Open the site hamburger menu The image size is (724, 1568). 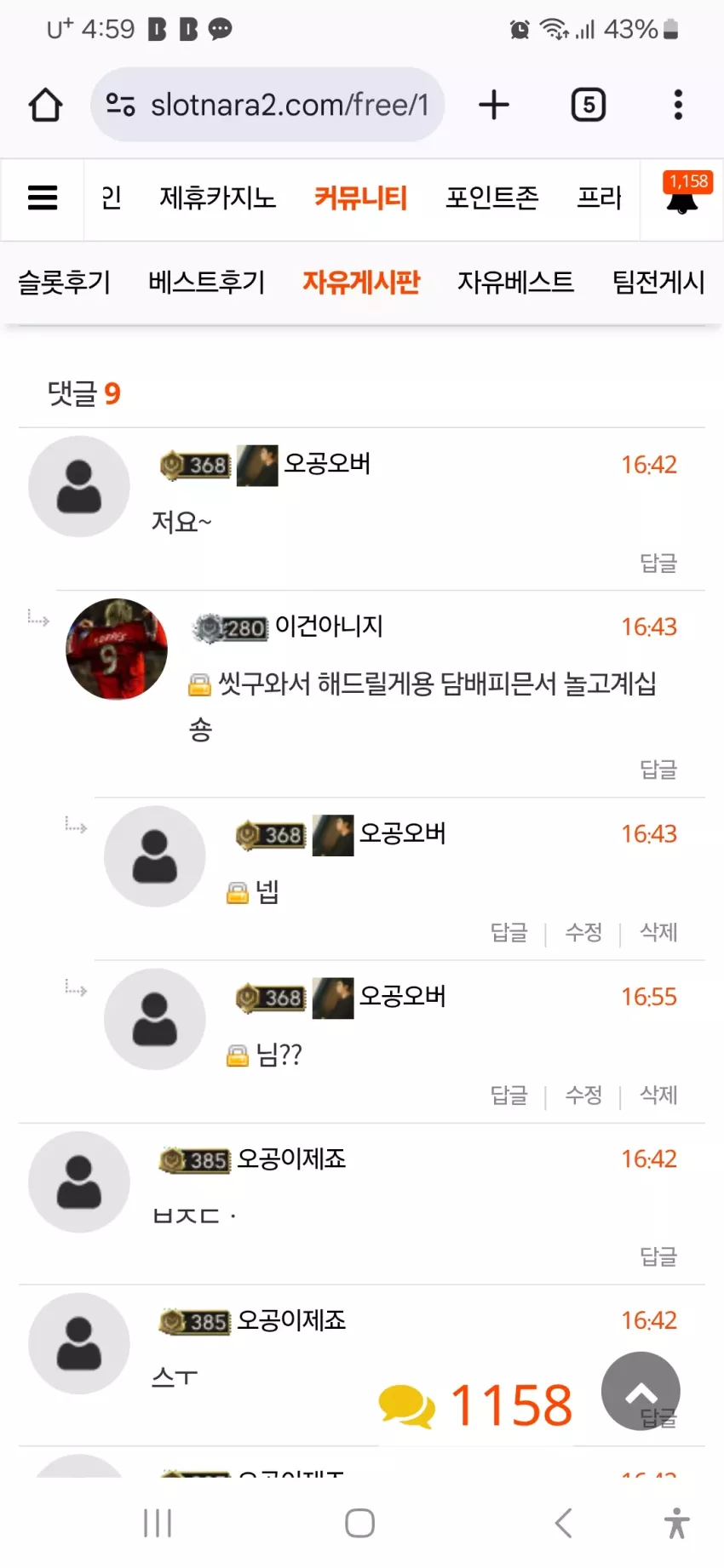coord(43,198)
